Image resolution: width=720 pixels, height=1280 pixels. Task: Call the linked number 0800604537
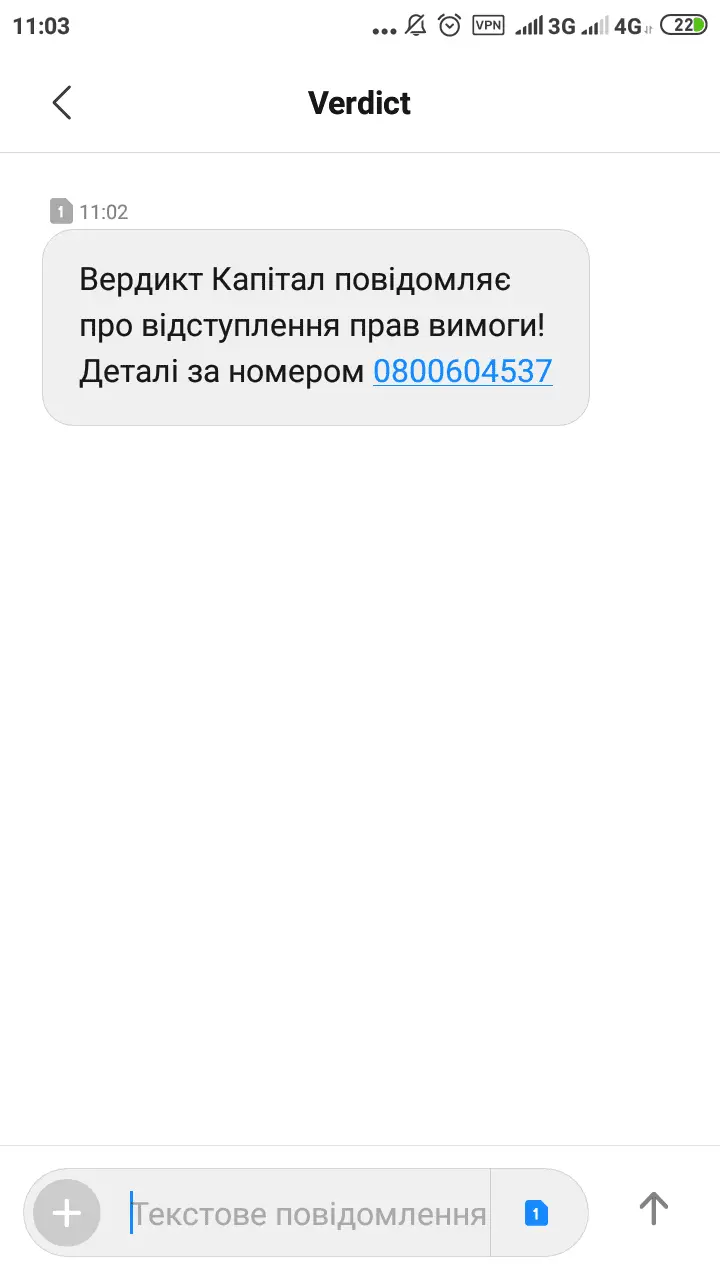(462, 372)
